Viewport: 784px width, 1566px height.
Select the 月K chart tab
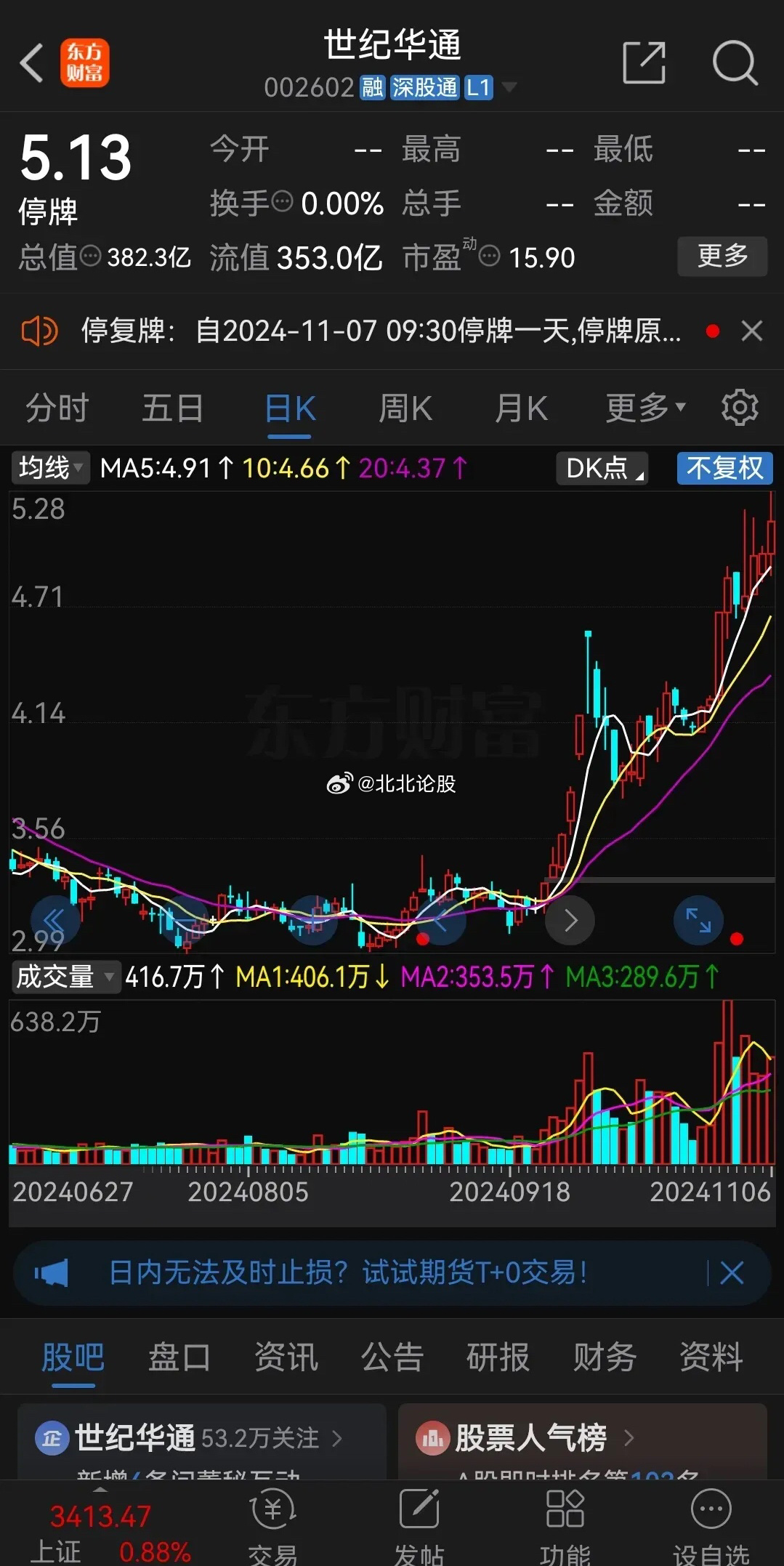(521, 408)
